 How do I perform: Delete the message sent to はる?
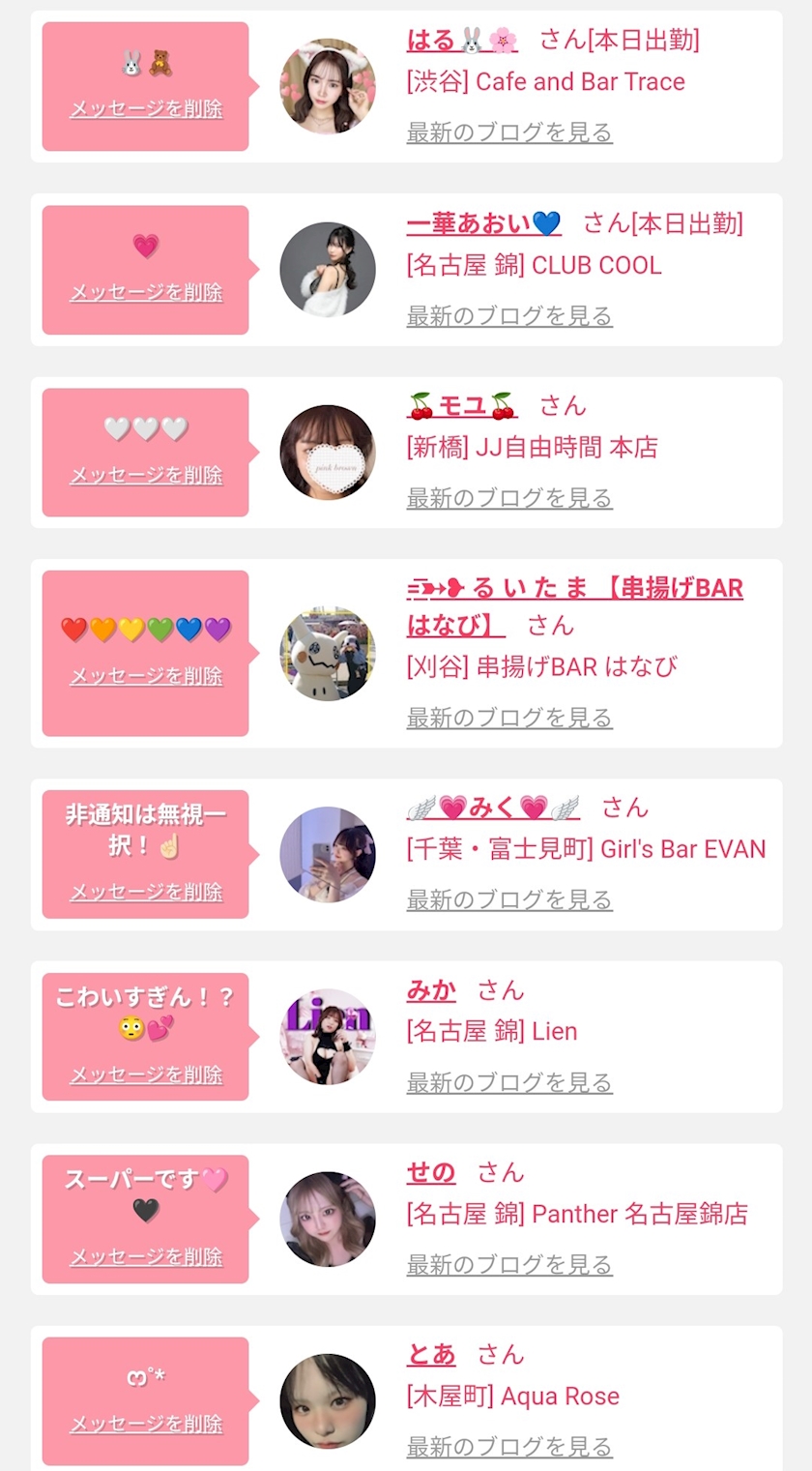[146, 108]
